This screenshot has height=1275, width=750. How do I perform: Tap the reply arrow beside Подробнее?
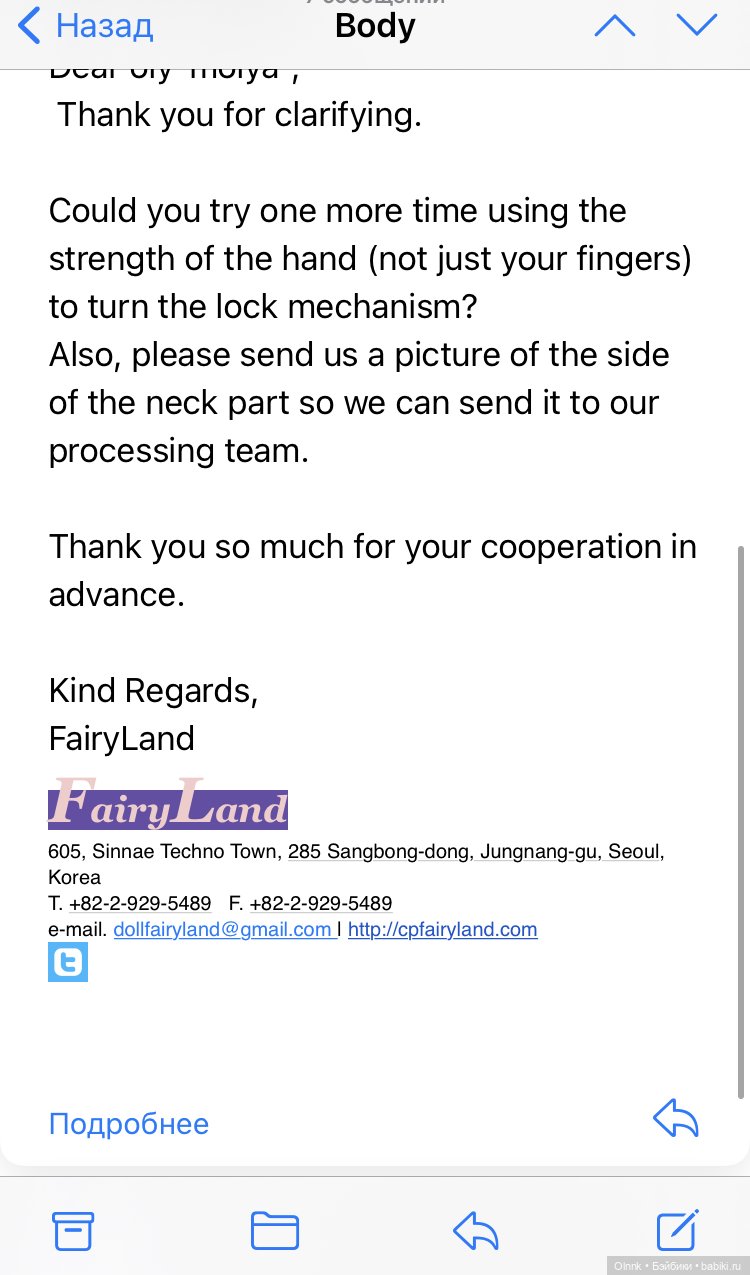pyautogui.click(x=676, y=1119)
